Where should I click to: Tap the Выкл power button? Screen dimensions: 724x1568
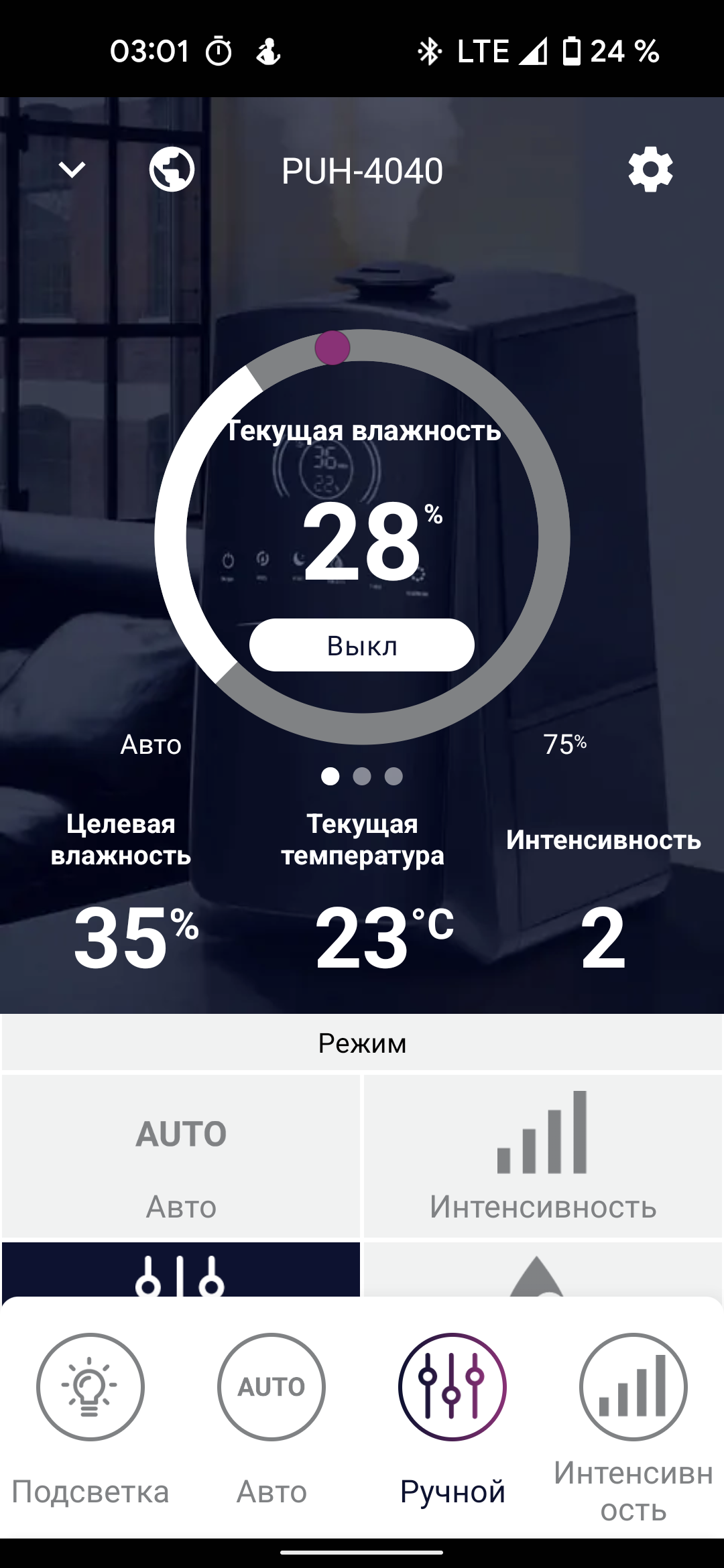(x=362, y=645)
